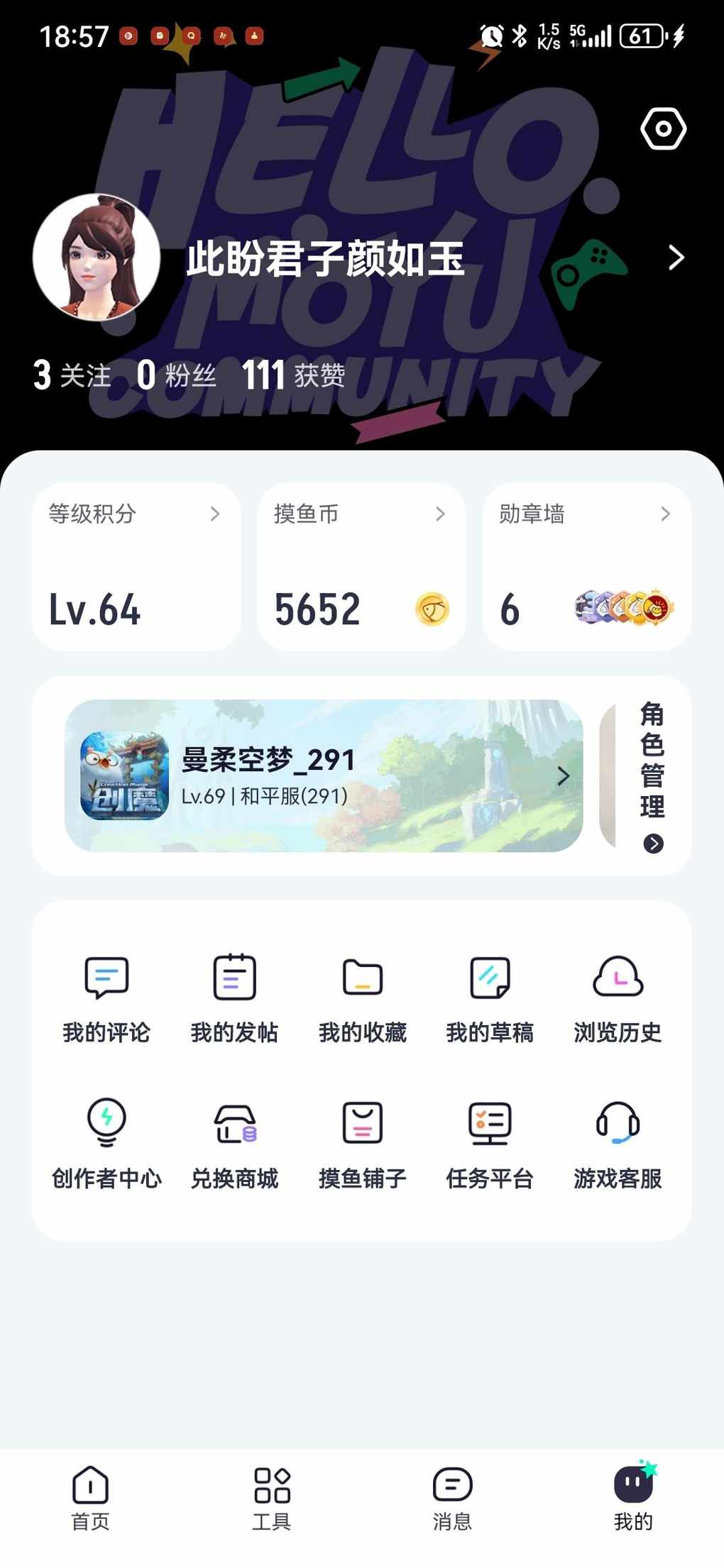The width and height of the screenshot is (724, 1568).
Task: Open settings via the hexagon gear icon
Action: [663, 128]
